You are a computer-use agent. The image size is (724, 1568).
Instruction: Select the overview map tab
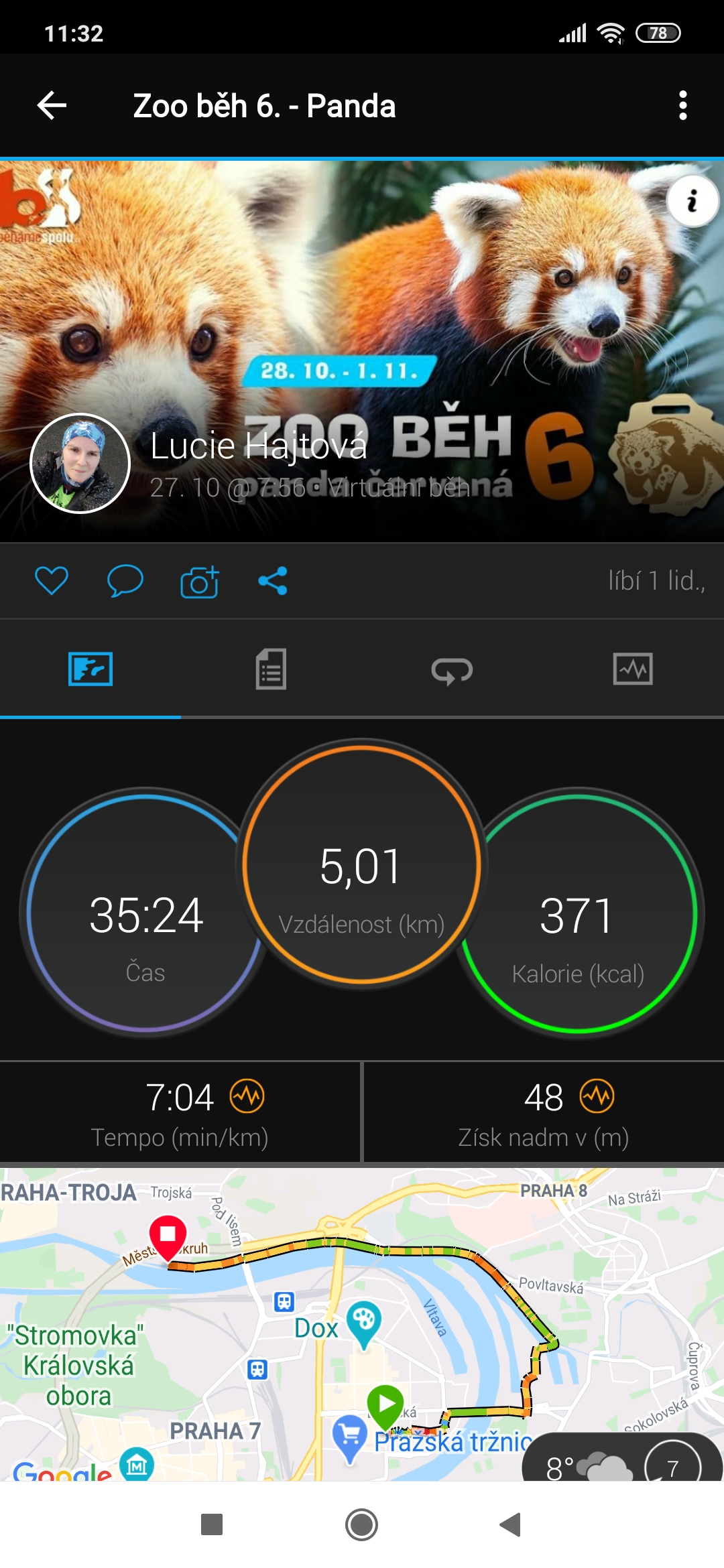tap(90, 669)
